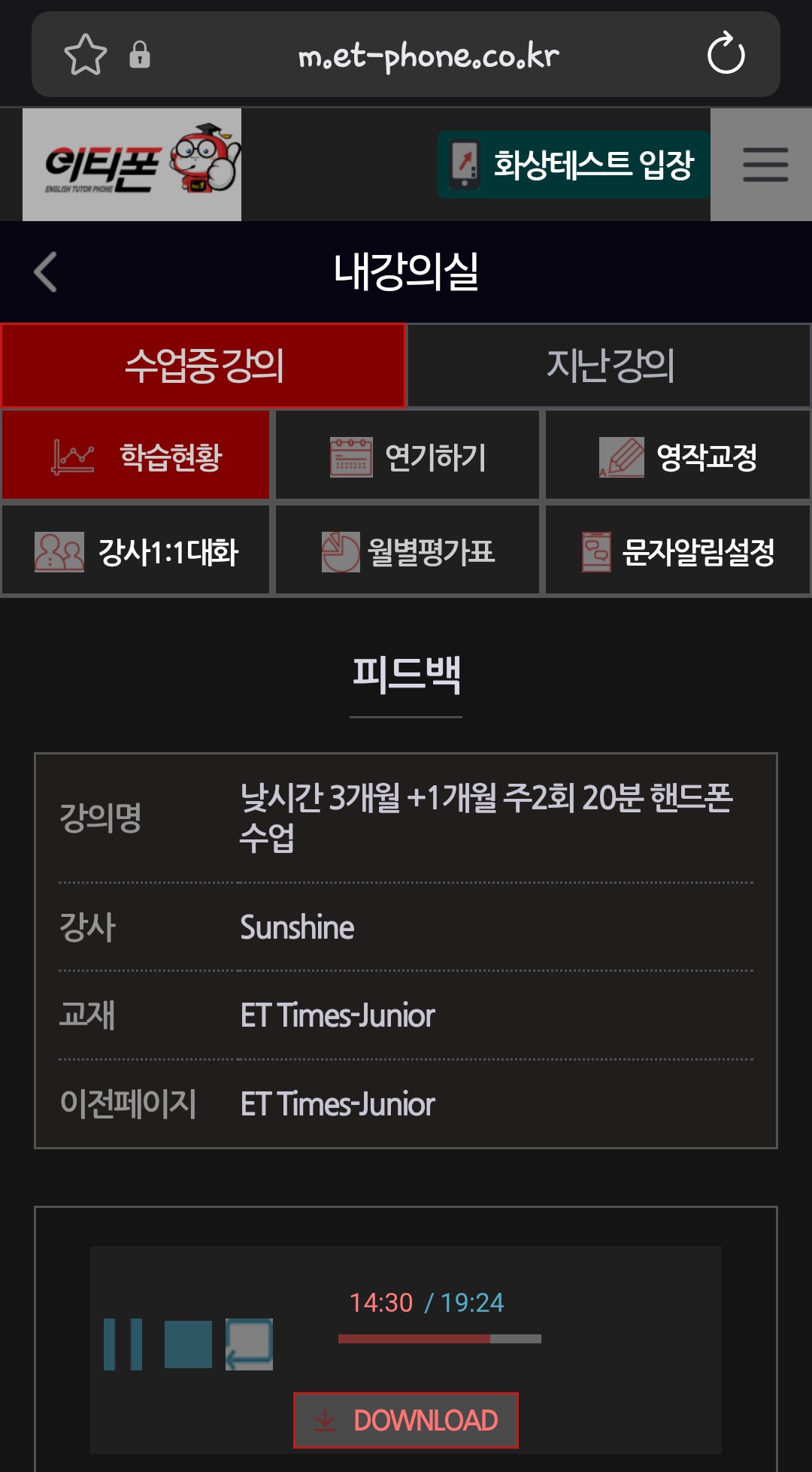Stop the audio playback

point(188,1344)
